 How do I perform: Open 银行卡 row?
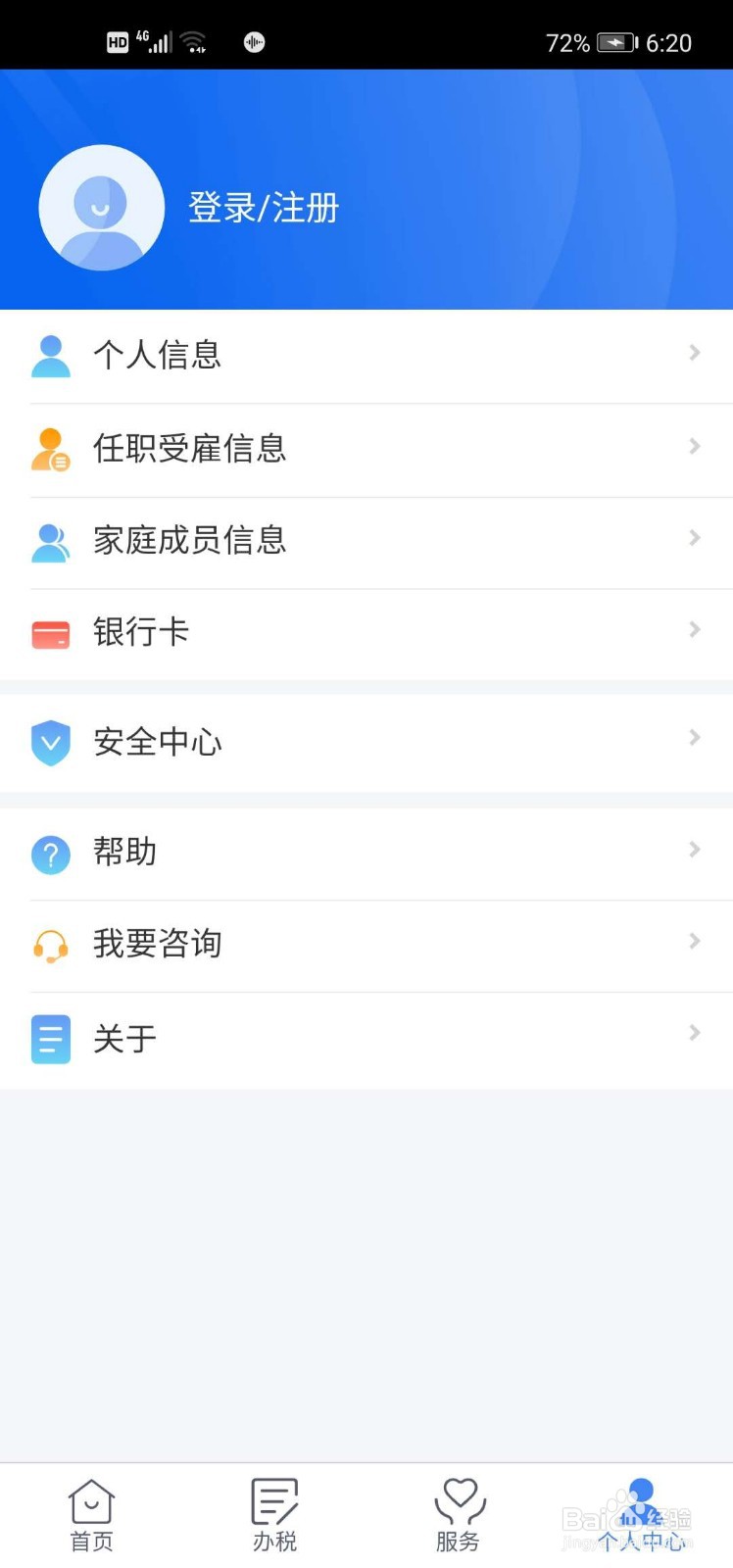pos(366,634)
